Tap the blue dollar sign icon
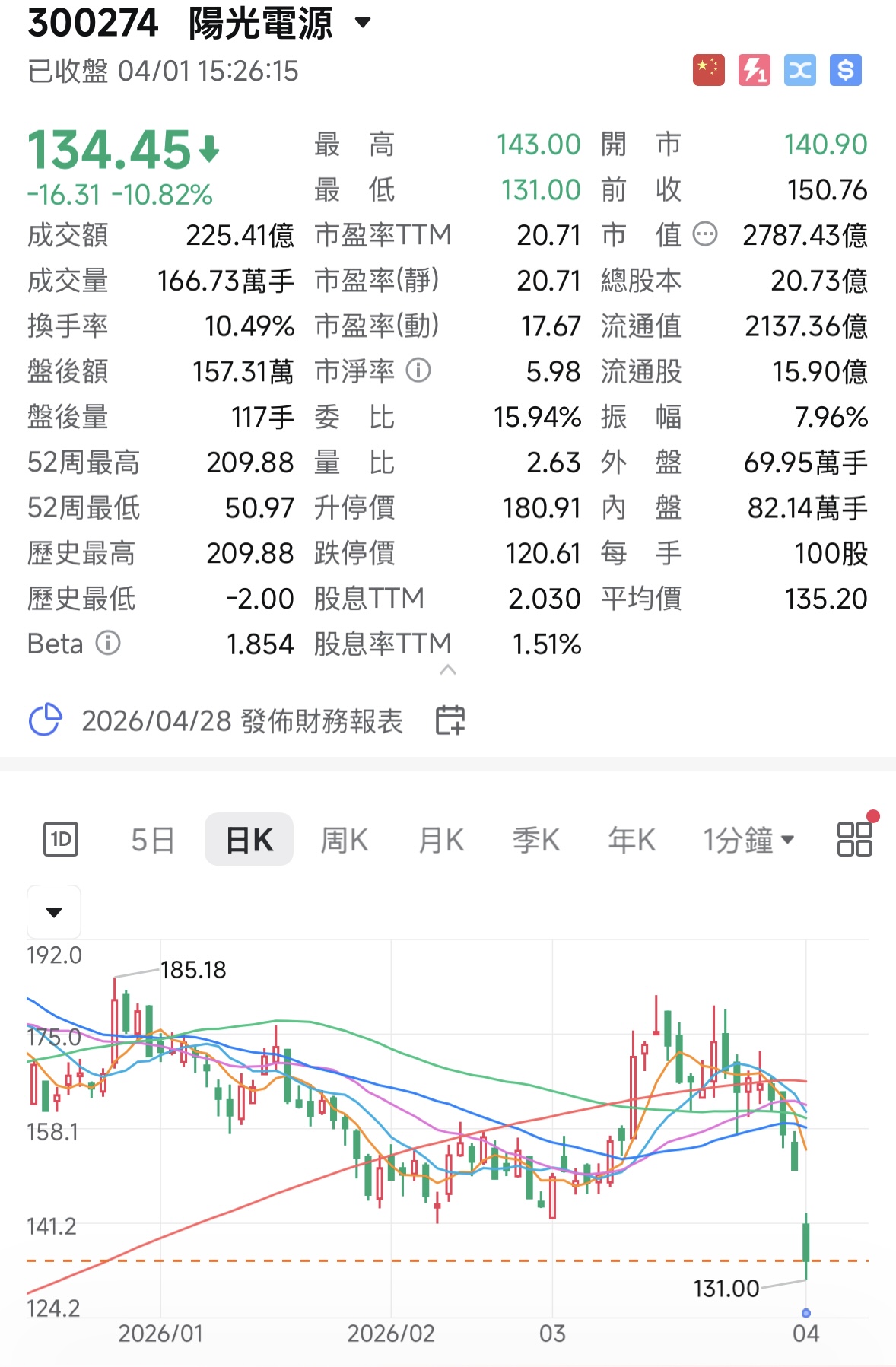Image resolution: width=896 pixels, height=1367 pixels. pyautogui.click(x=845, y=71)
